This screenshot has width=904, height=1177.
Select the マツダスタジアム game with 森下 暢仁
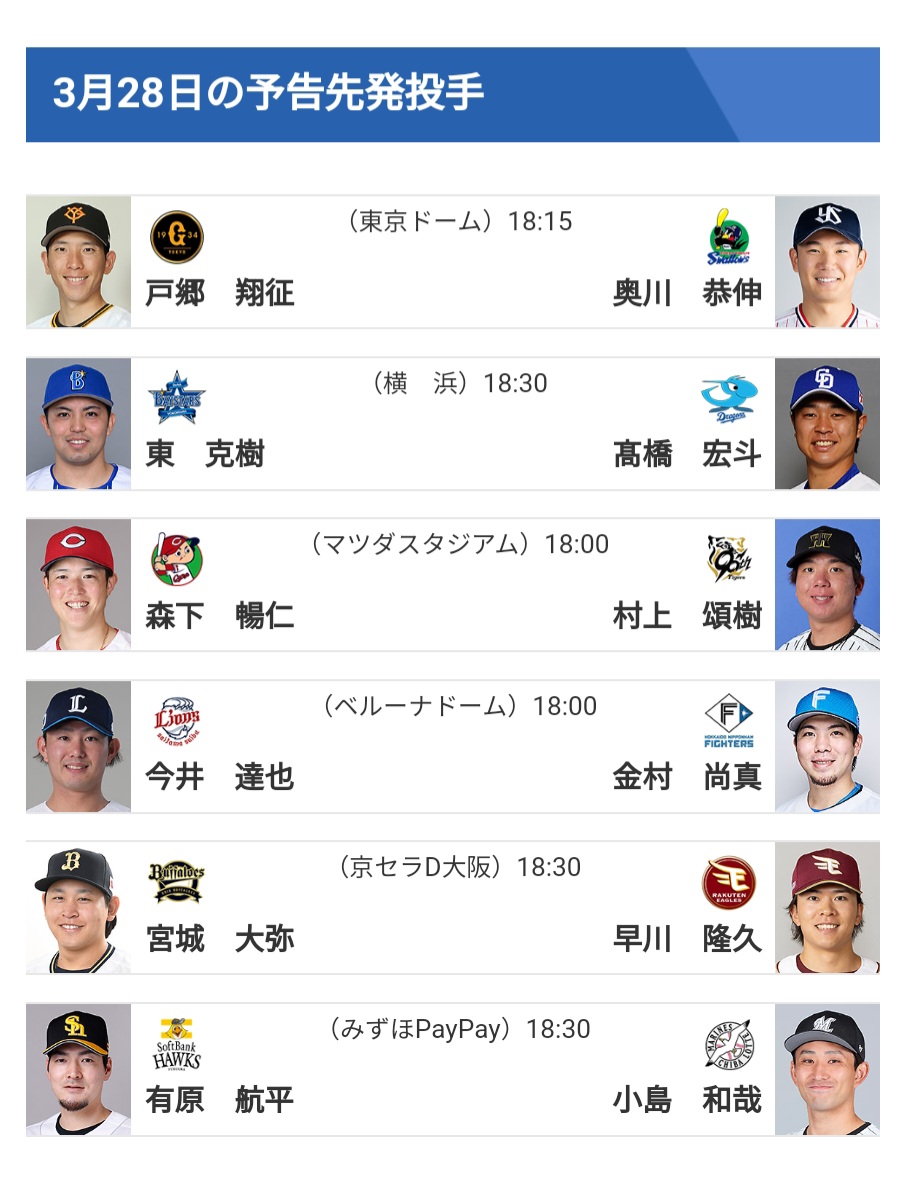click(452, 585)
